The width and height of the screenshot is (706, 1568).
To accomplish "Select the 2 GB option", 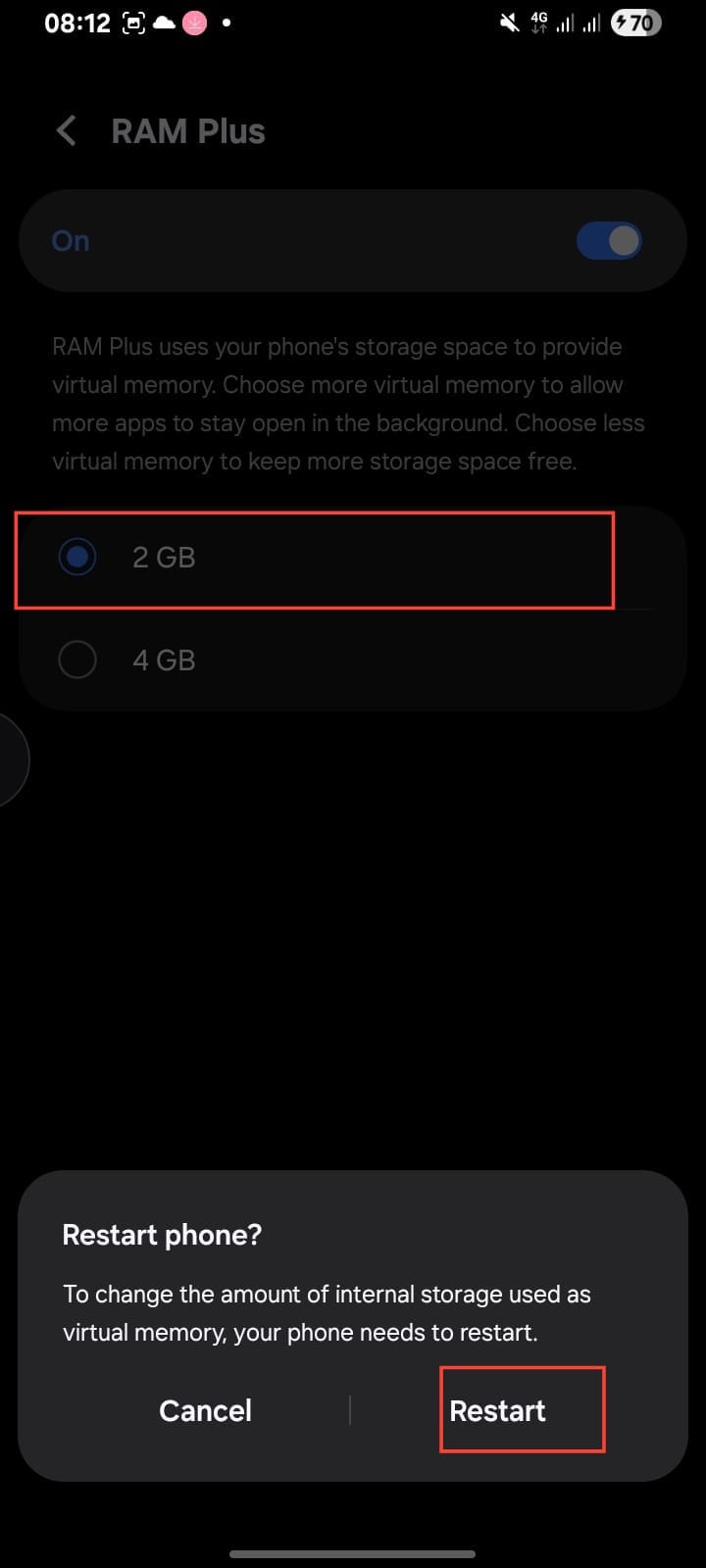I will click(352, 557).
